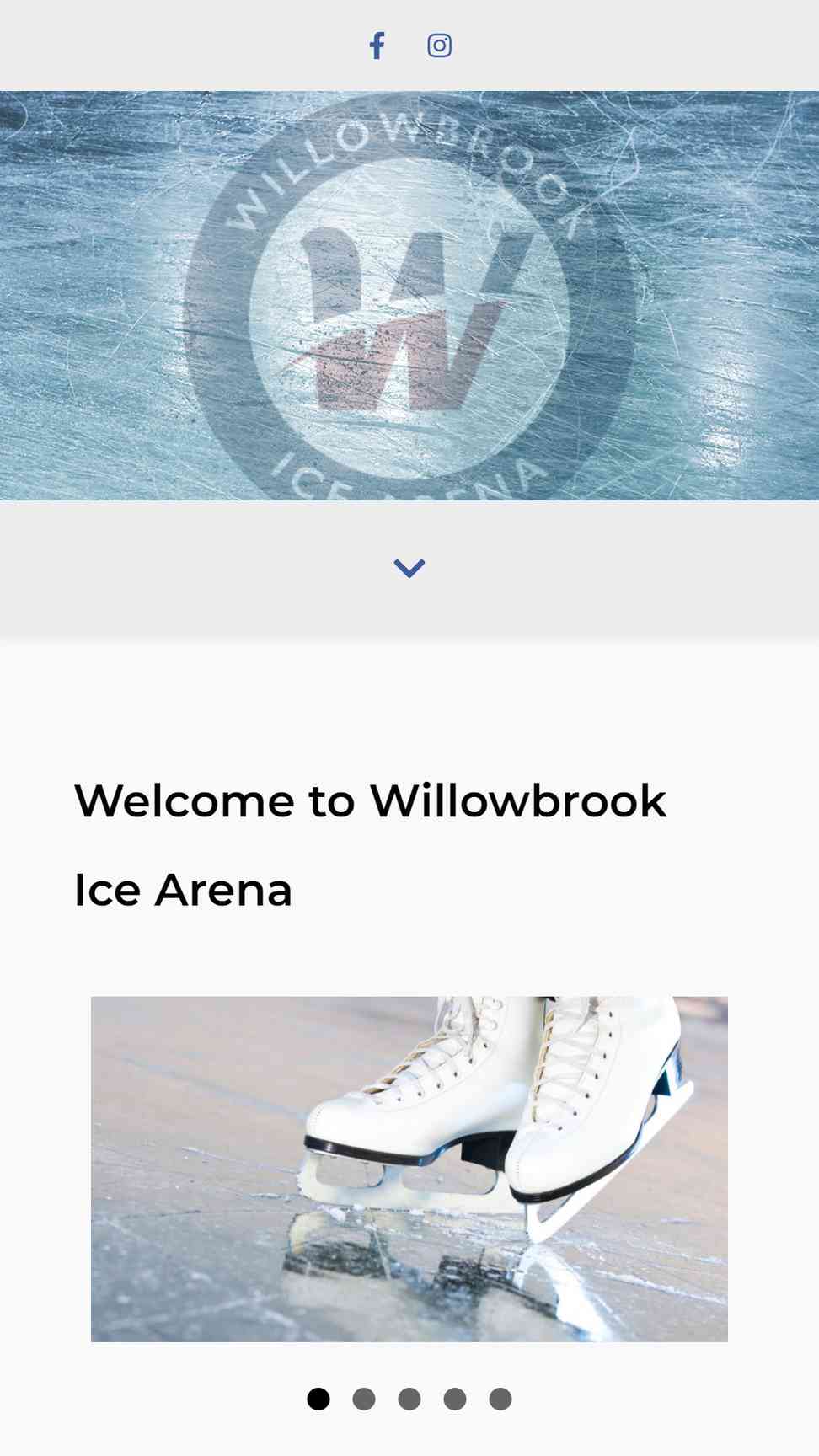819x1456 pixels.
Task: Open the ice skates slideshow image
Action: pyautogui.click(x=409, y=1169)
